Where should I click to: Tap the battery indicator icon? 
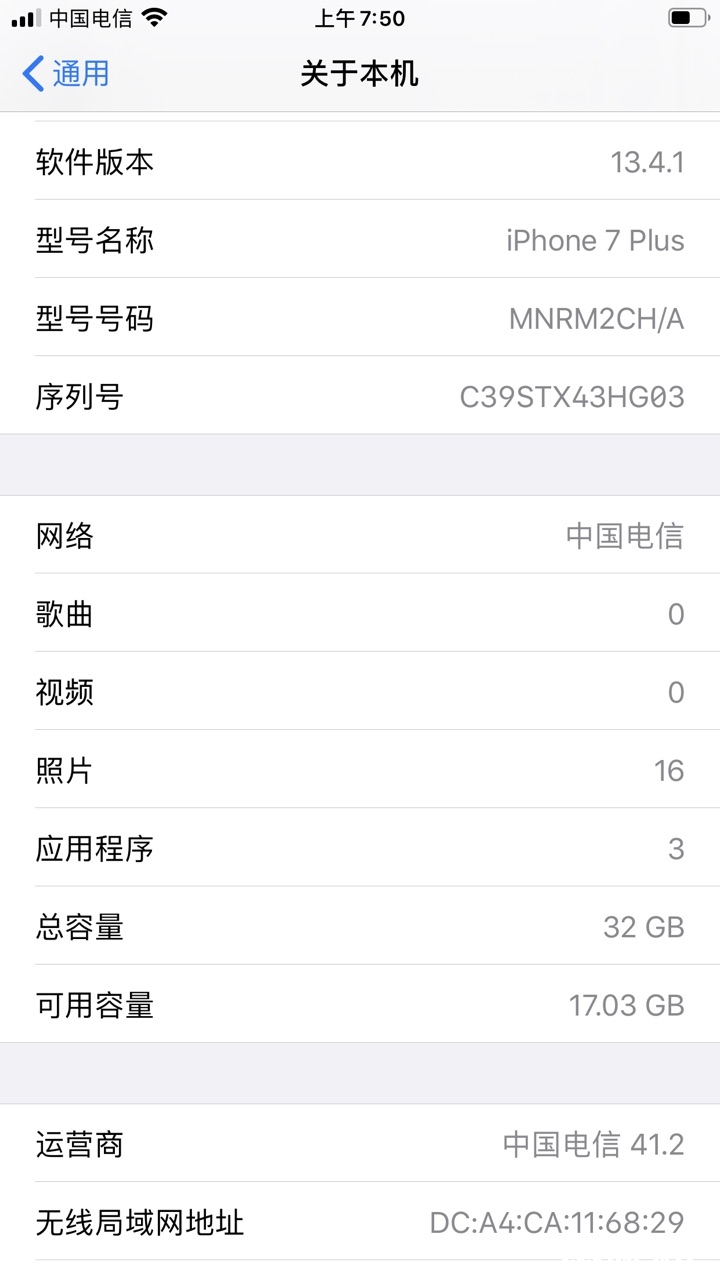pyautogui.click(x=688, y=17)
